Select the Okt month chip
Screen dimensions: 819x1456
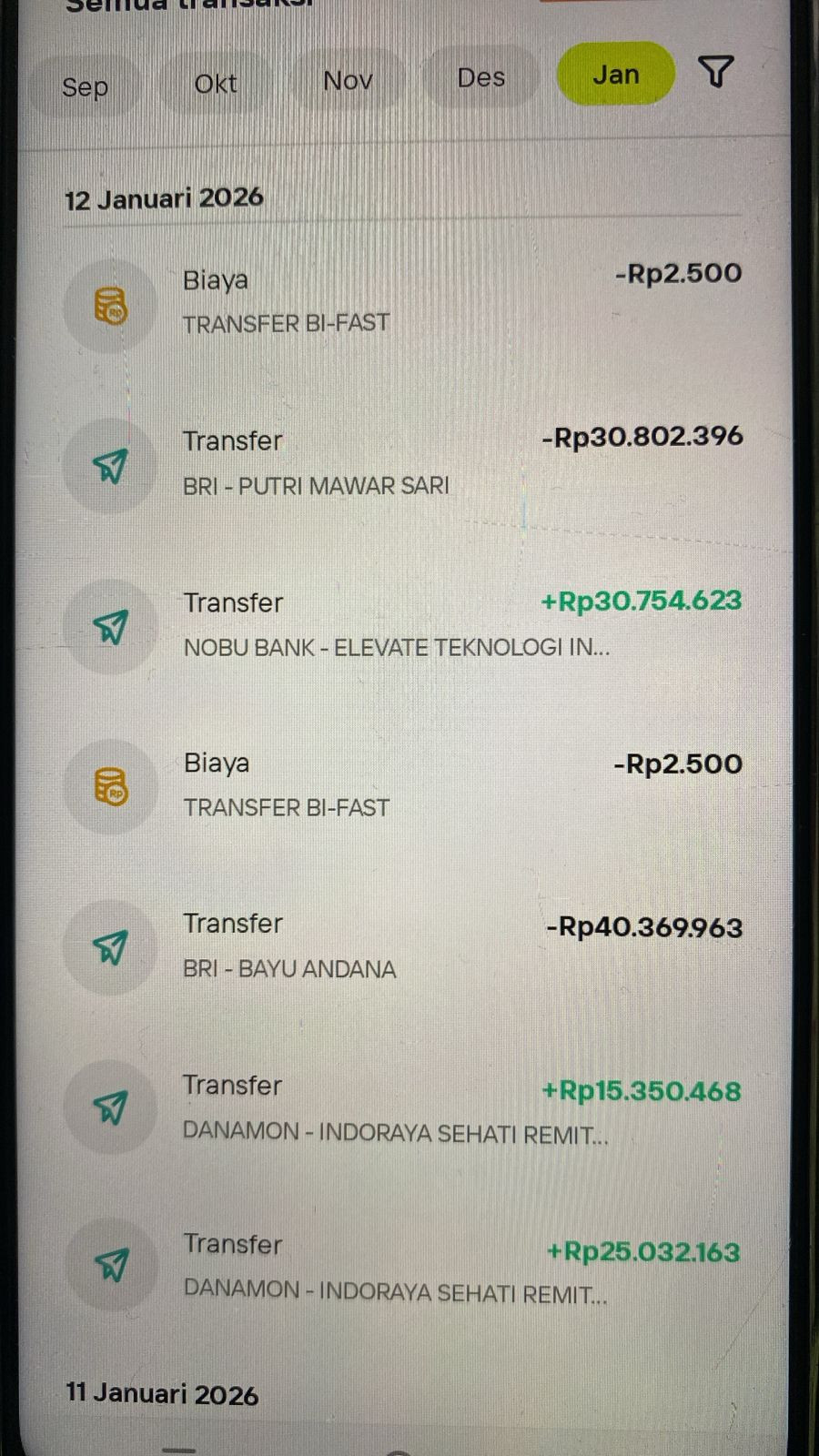click(x=216, y=84)
